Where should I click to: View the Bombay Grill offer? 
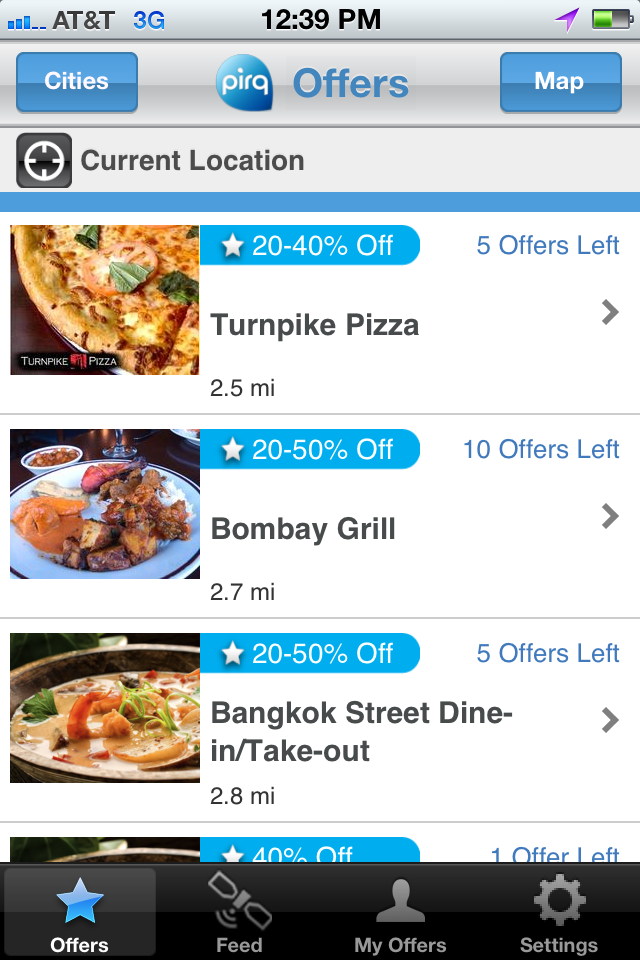click(303, 529)
